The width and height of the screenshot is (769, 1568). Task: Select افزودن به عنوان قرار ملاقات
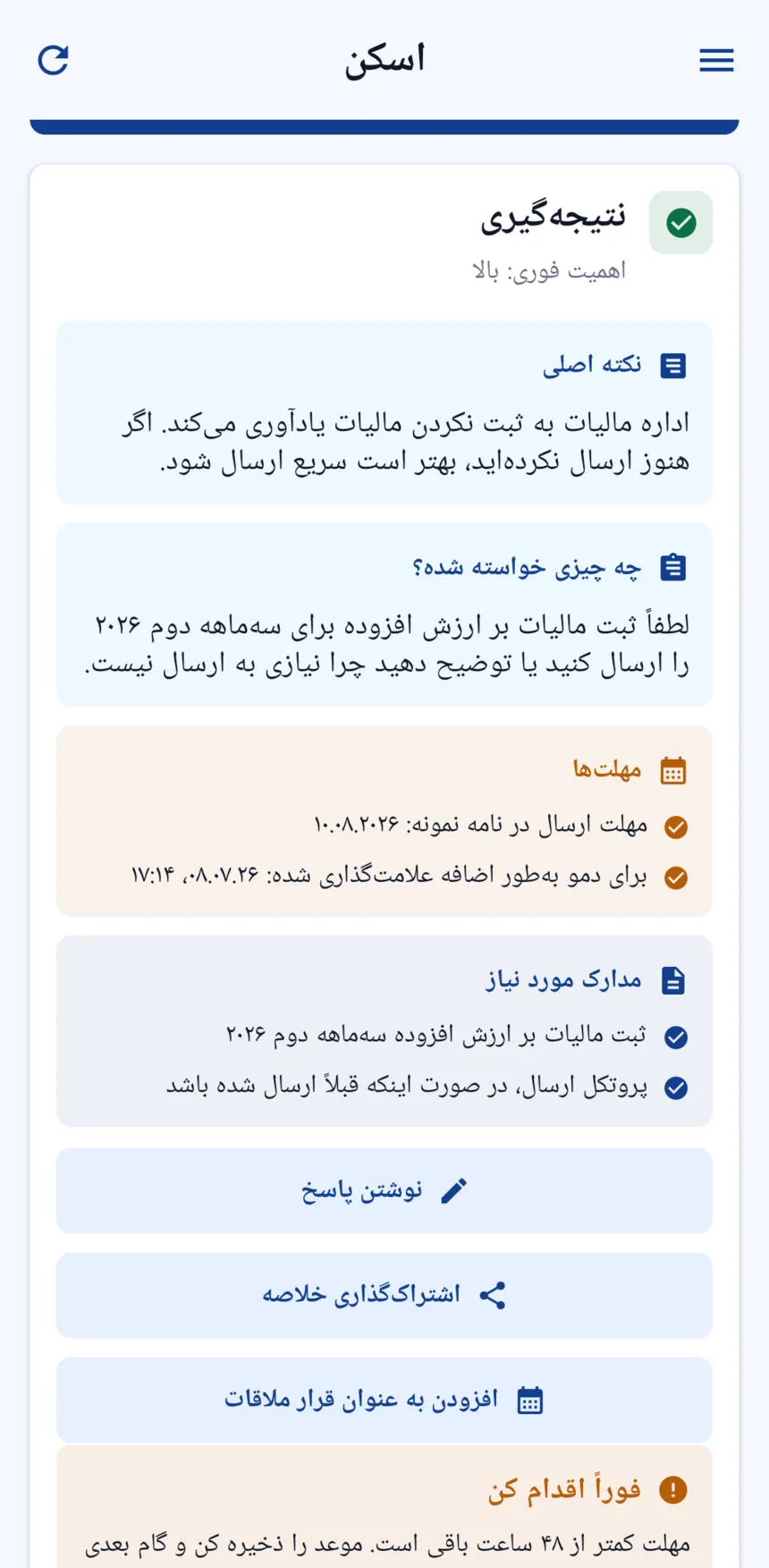click(x=384, y=1400)
